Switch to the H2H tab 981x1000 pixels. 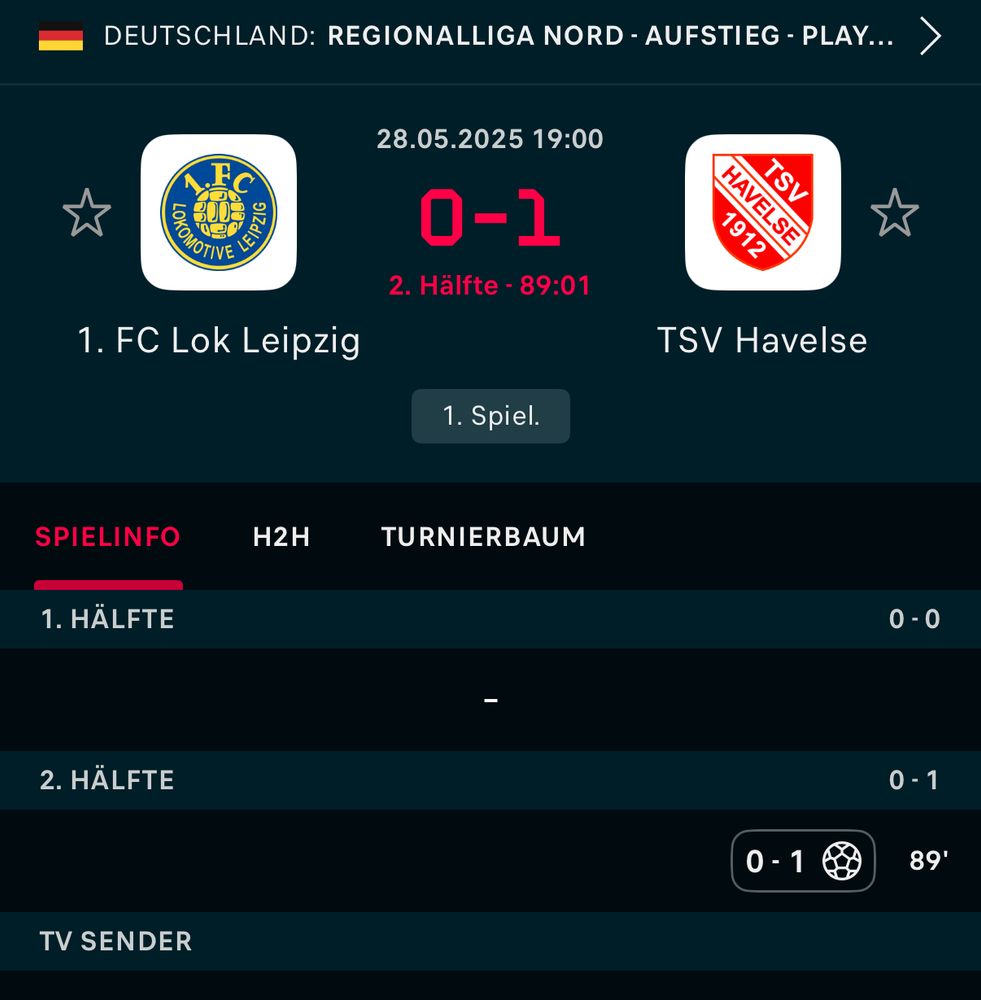click(x=281, y=537)
